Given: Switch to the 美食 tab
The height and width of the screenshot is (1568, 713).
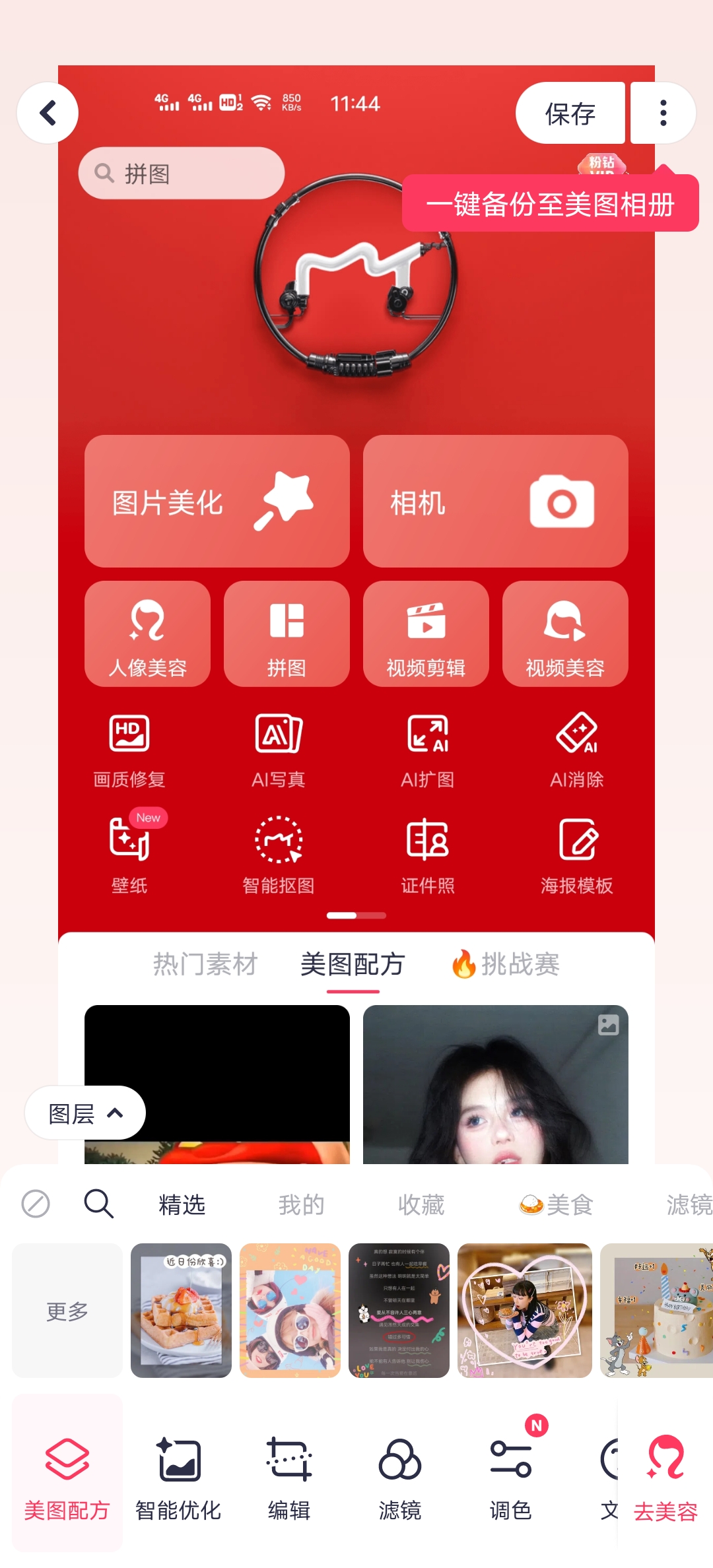Looking at the screenshot, I should tap(557, 1205).
